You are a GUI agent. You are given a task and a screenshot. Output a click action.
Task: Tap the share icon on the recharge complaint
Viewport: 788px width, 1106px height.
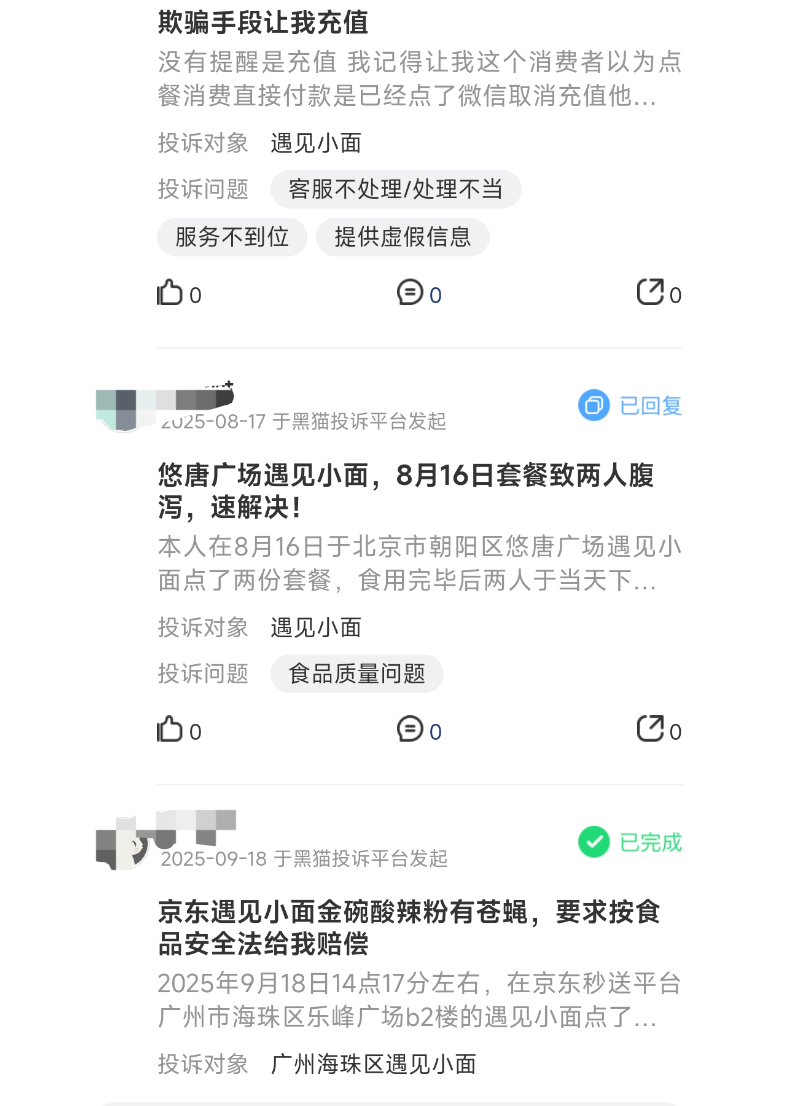click(650, 292)
